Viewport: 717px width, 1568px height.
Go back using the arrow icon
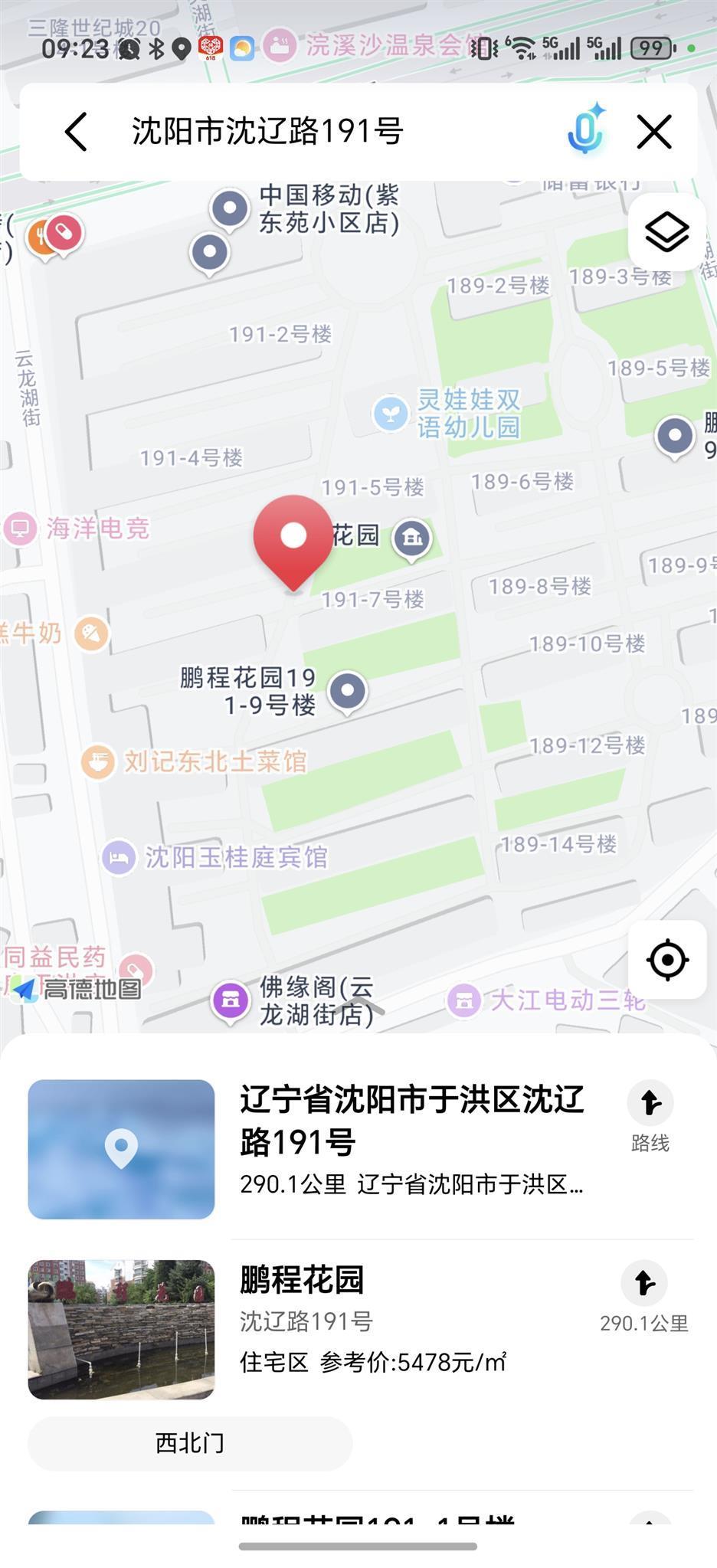(77, 132)
